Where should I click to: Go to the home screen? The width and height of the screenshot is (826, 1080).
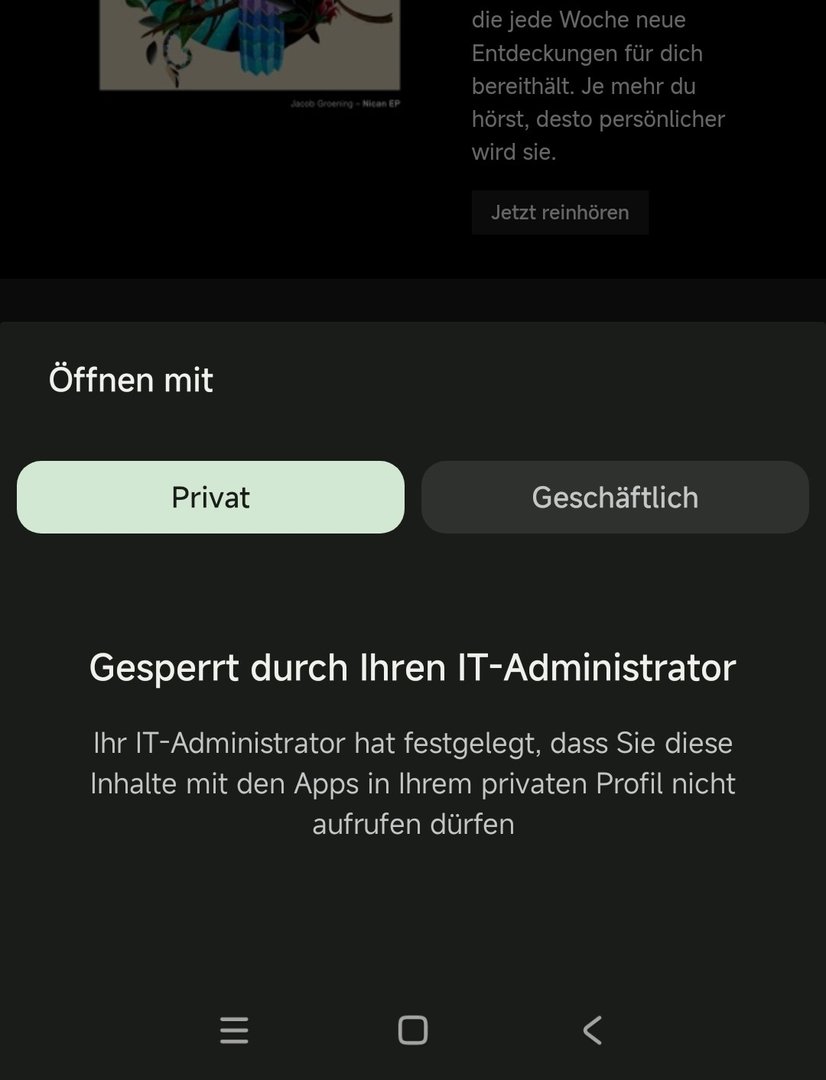click(413, 1030)
